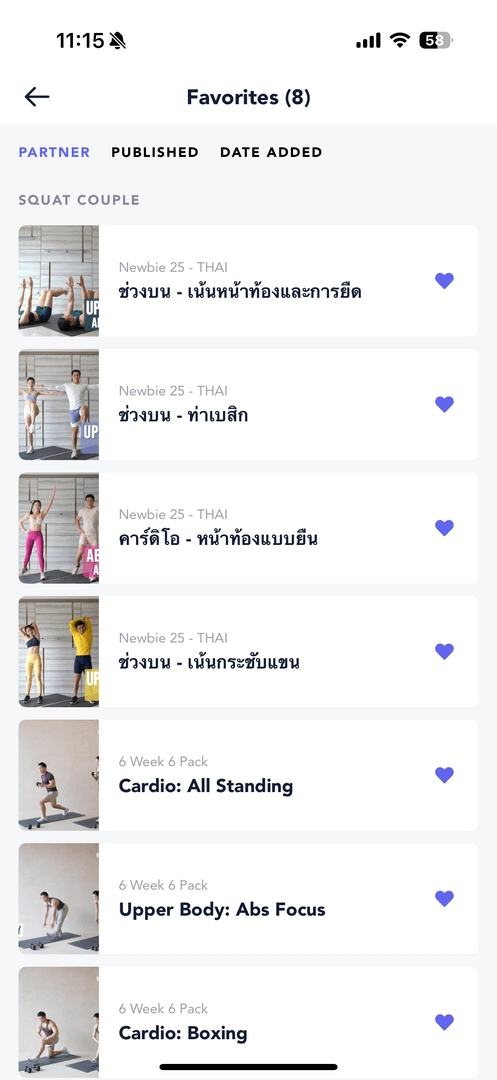Switch to the Published sort tab
Image resolution: width=497 pixels, height=1080 pixels.
tap(155, 152)
